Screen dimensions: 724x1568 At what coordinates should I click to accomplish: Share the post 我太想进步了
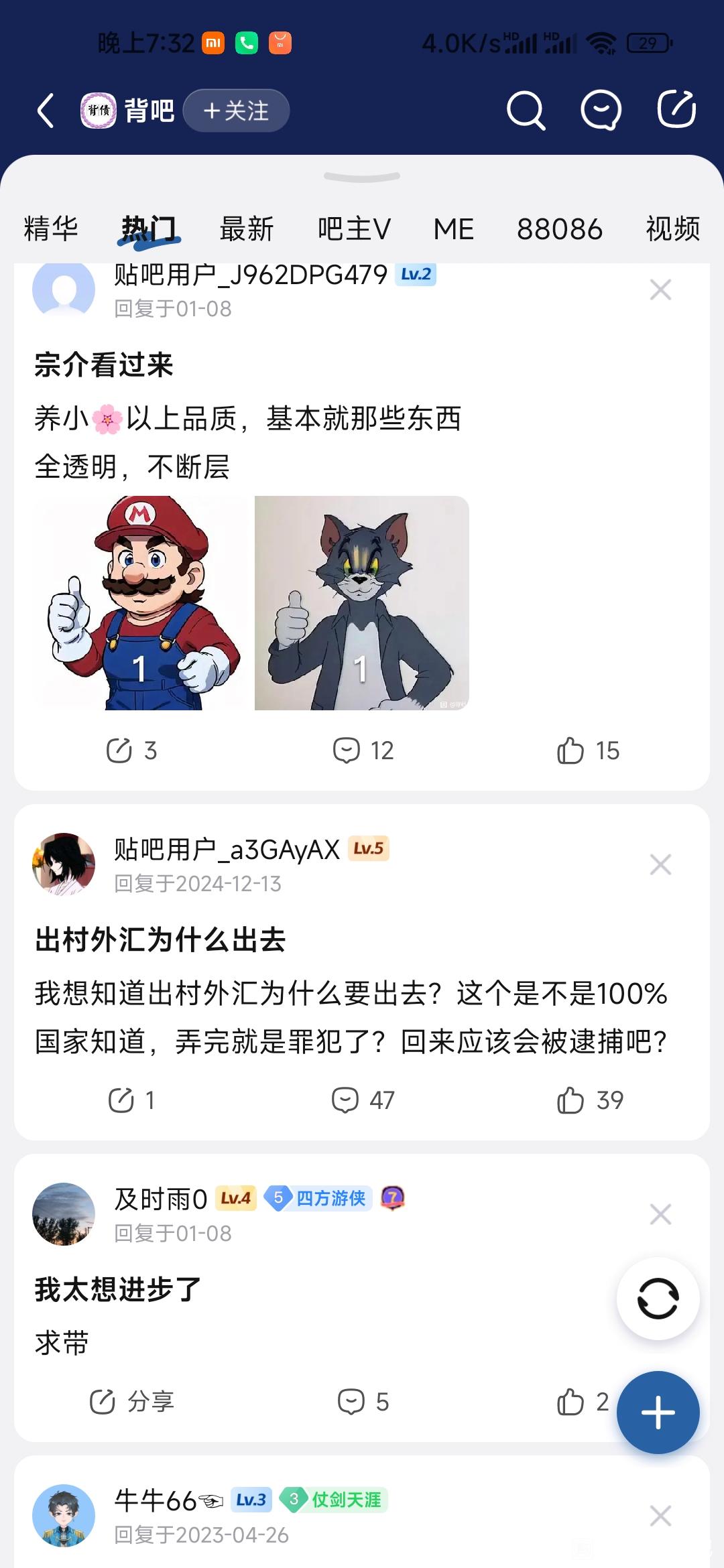[x=131, y=1402]
